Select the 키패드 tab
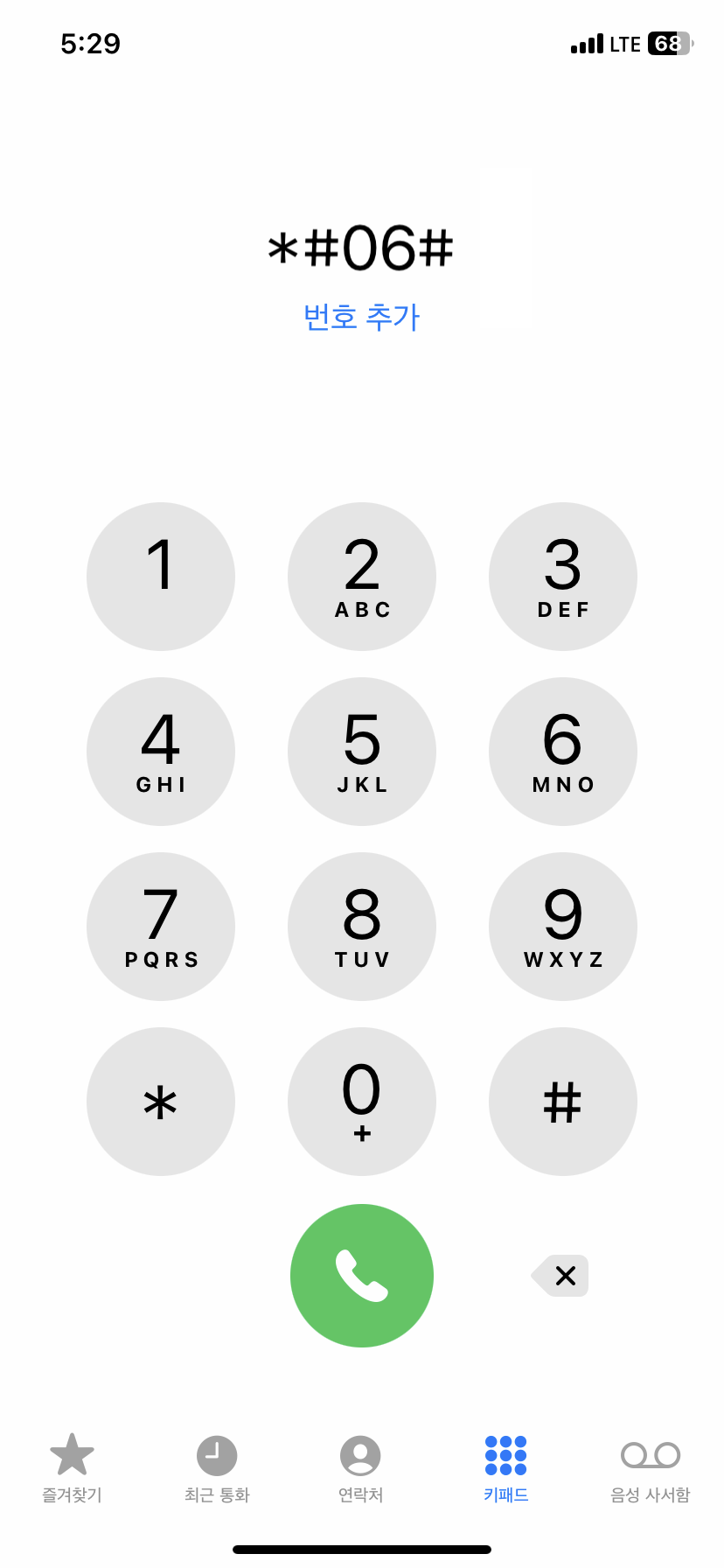This screenshot has height=1568, width=724. [505, 1468]
